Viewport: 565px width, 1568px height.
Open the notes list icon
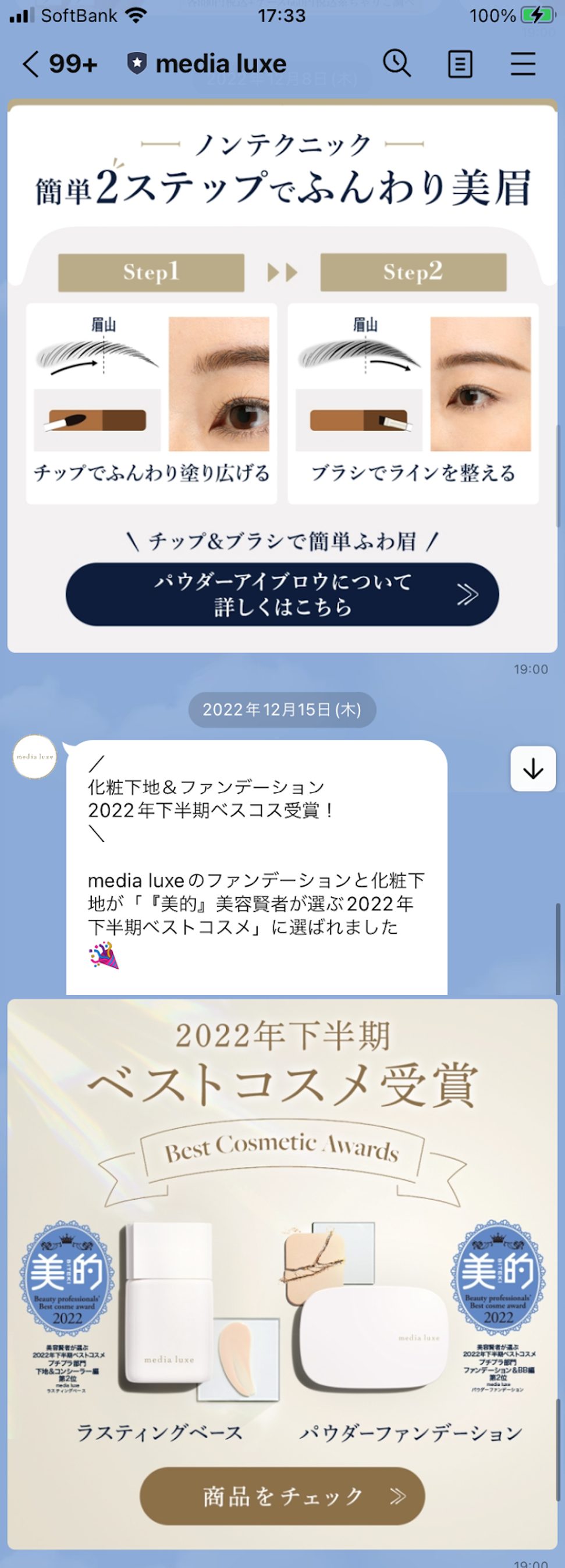point(460,64)
